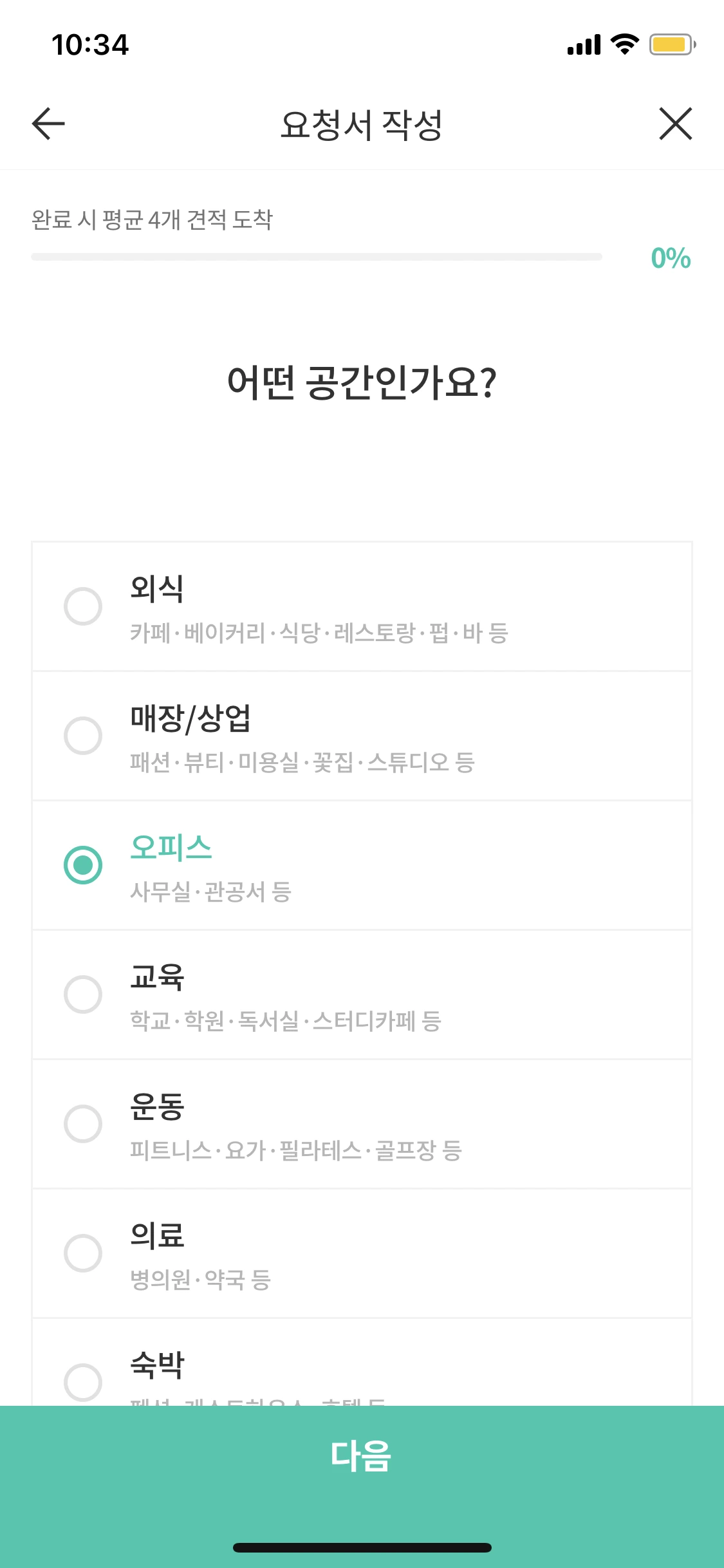Image resolution: width=724 pixels, height=1568 pixels.
Task: Click the cellular signal bars icon
Action: [584, 45]
